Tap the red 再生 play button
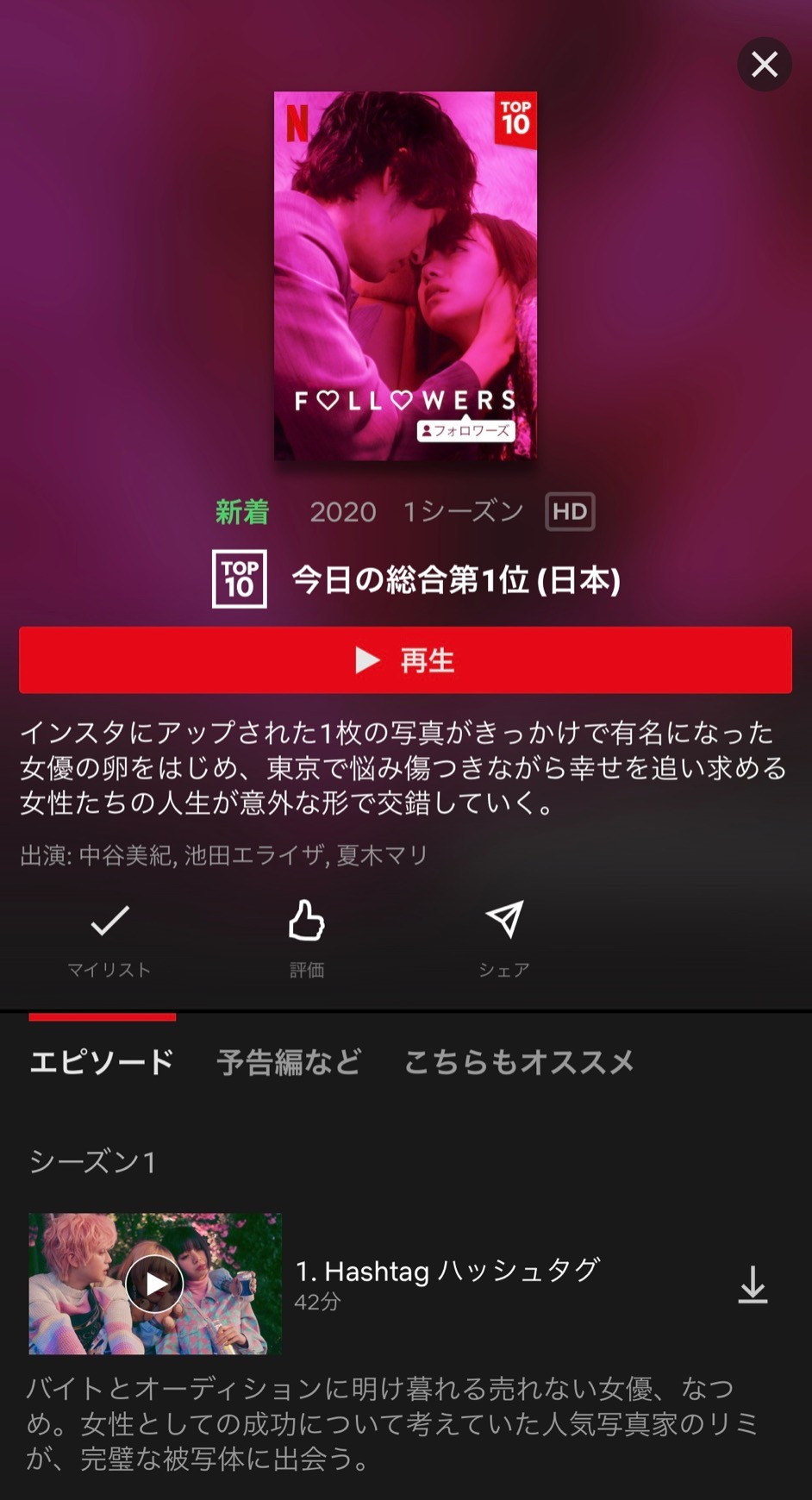This screenshot has height=1500, width=812. (405, 660)
